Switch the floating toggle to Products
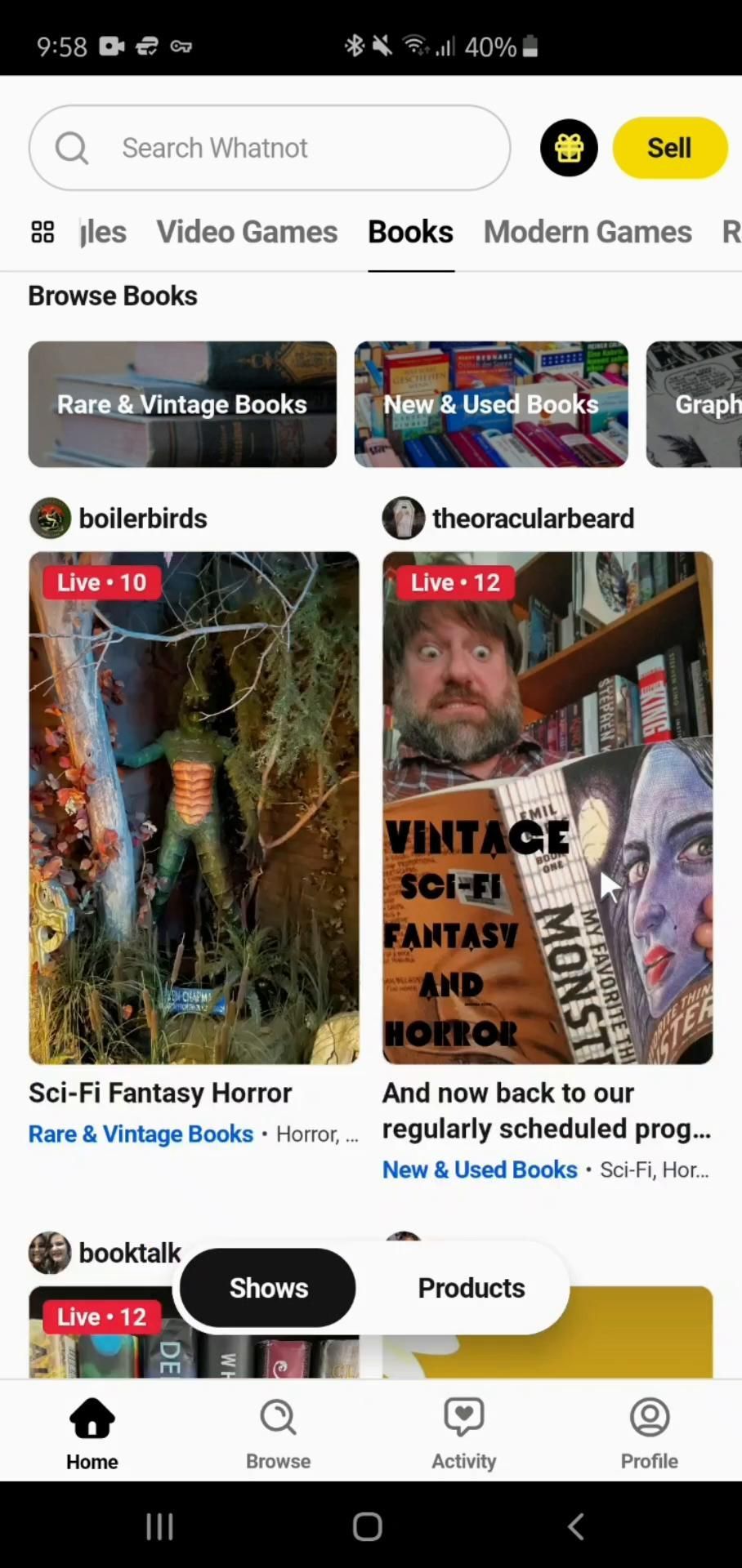 coord(472,1288)
